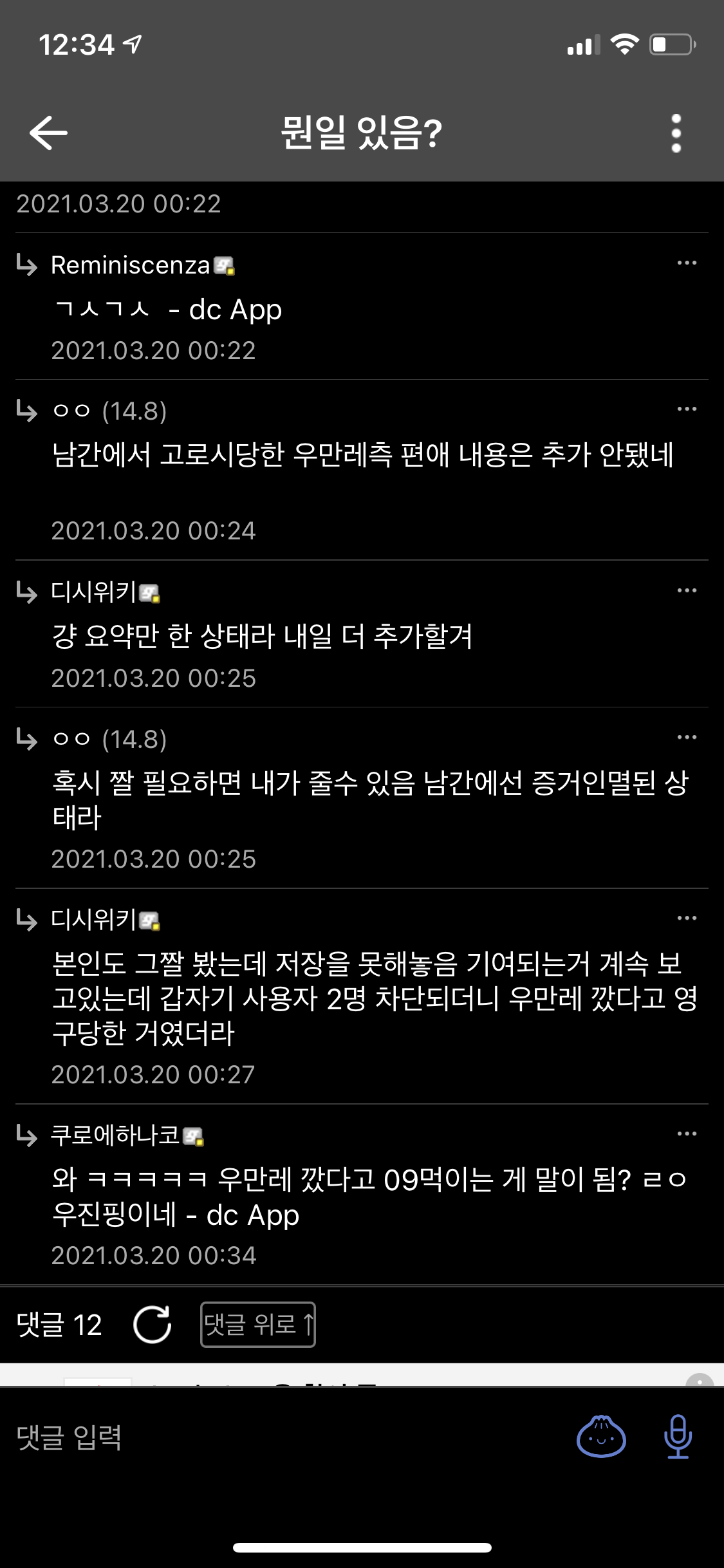Image resolution: width=724 pixels, height=1568 pixels.
Task: Open options for the 혹시 짤 필요하면 comment
Action: tap(686, 738)
